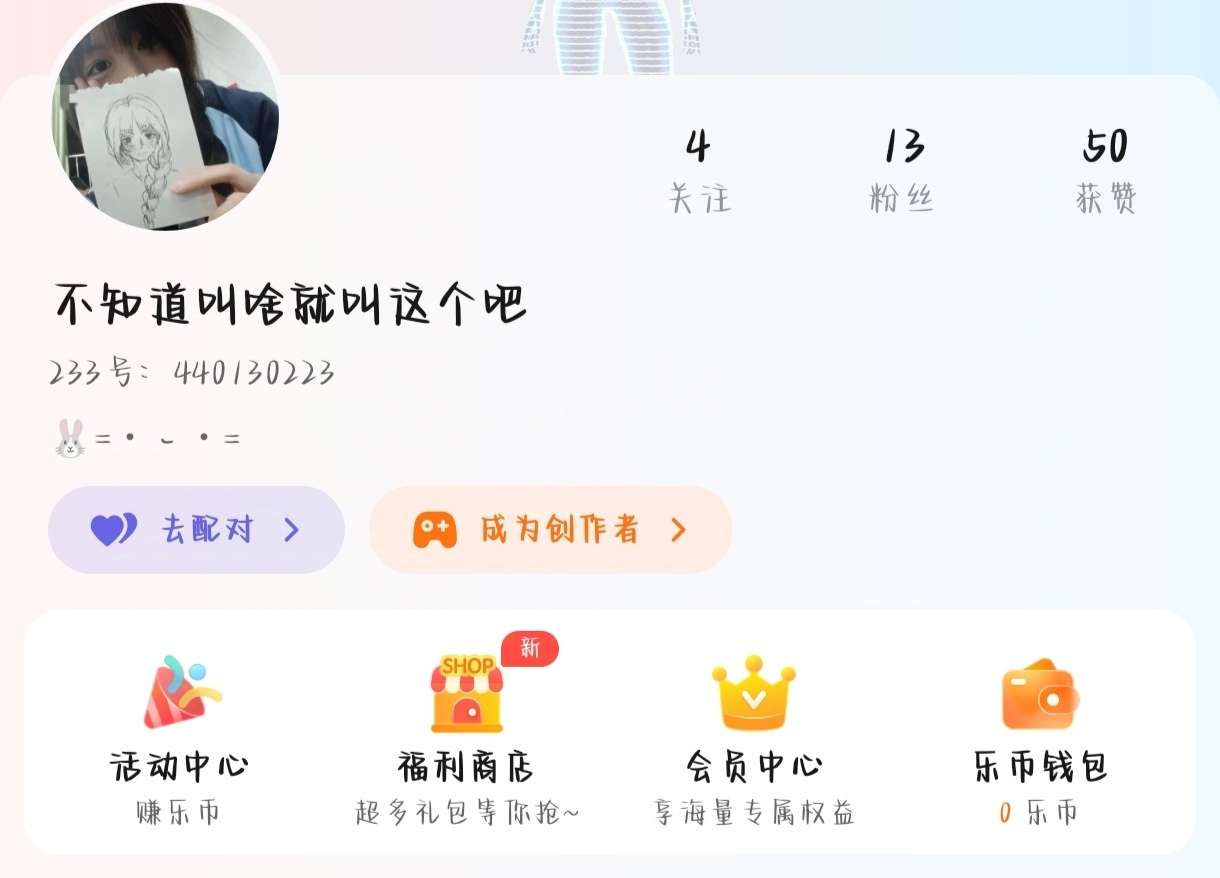Open 会员中心 member center
The image size is (1220, 878).
754,738
